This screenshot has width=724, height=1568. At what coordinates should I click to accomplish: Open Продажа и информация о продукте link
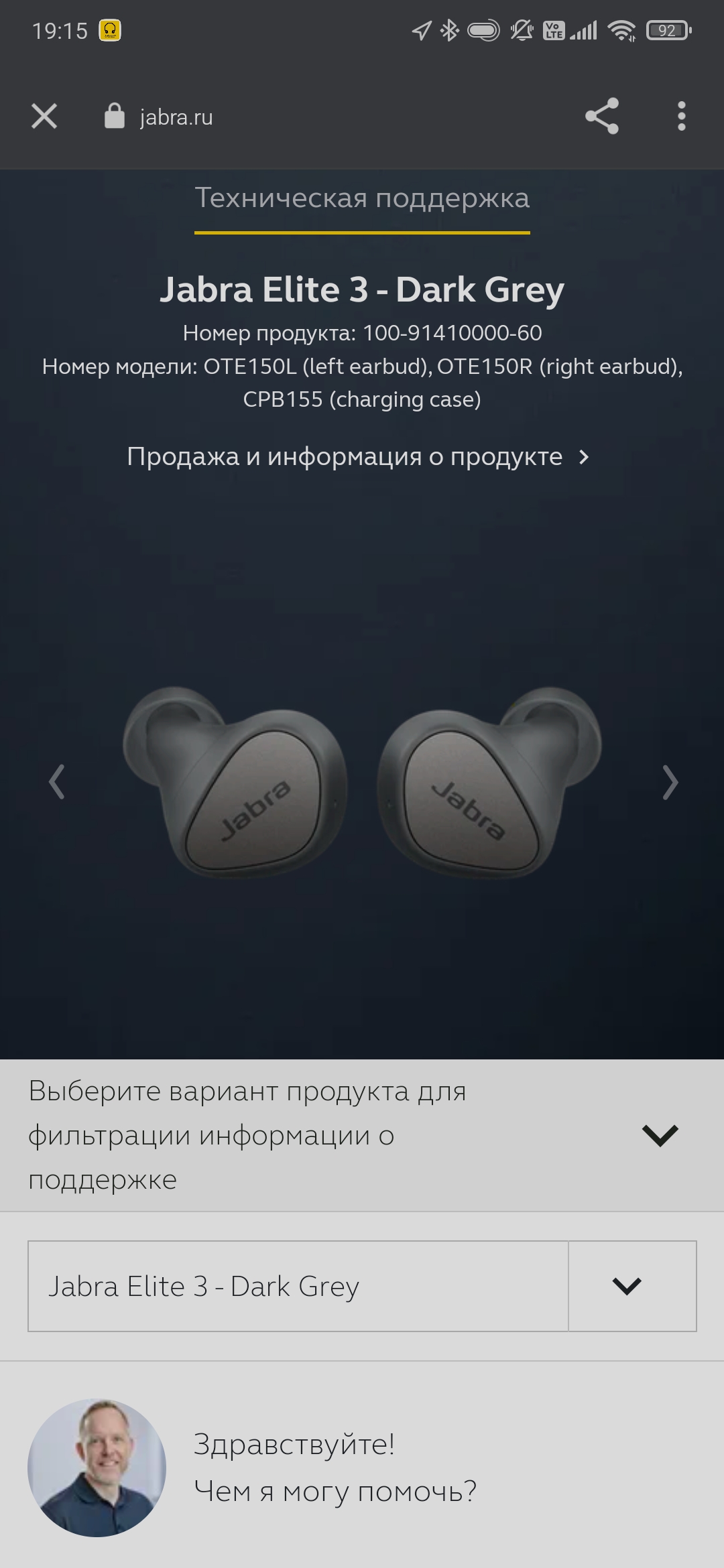(358, 457)
